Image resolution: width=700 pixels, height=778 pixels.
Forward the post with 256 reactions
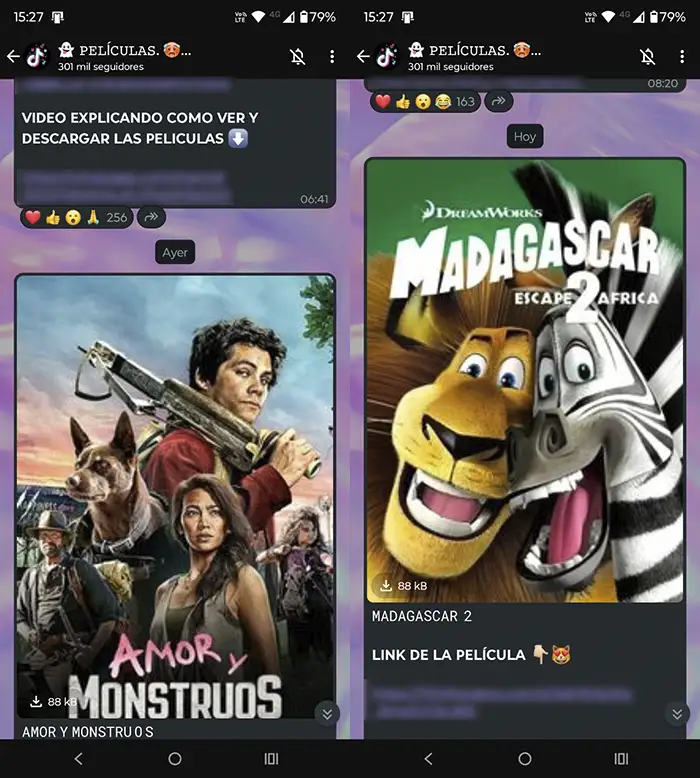pos(151,217)
